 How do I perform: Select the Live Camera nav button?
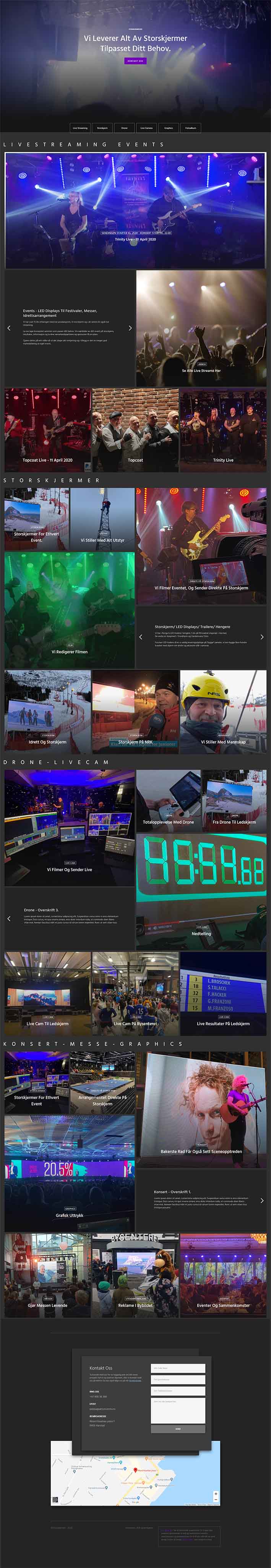click(147, 128)
